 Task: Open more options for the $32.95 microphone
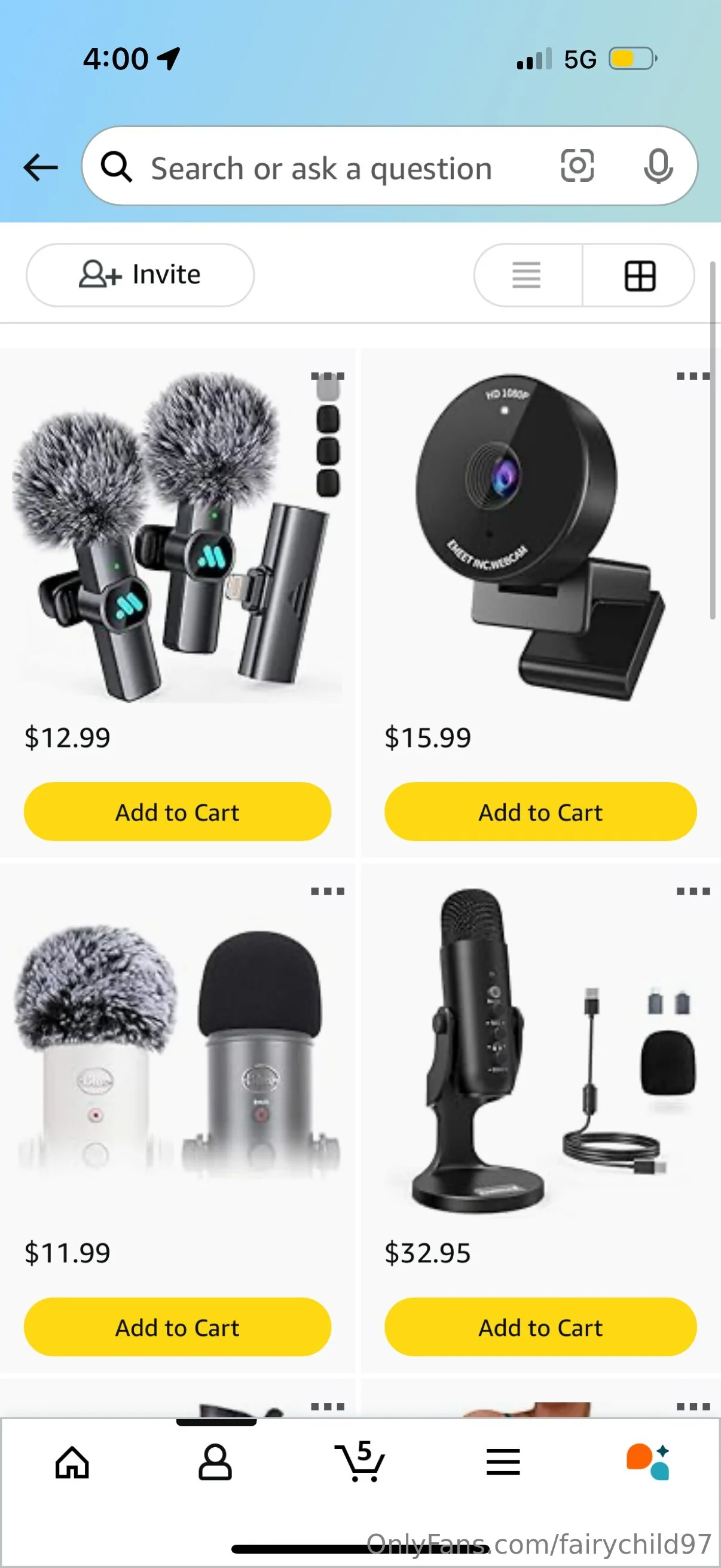coord(693,892)
